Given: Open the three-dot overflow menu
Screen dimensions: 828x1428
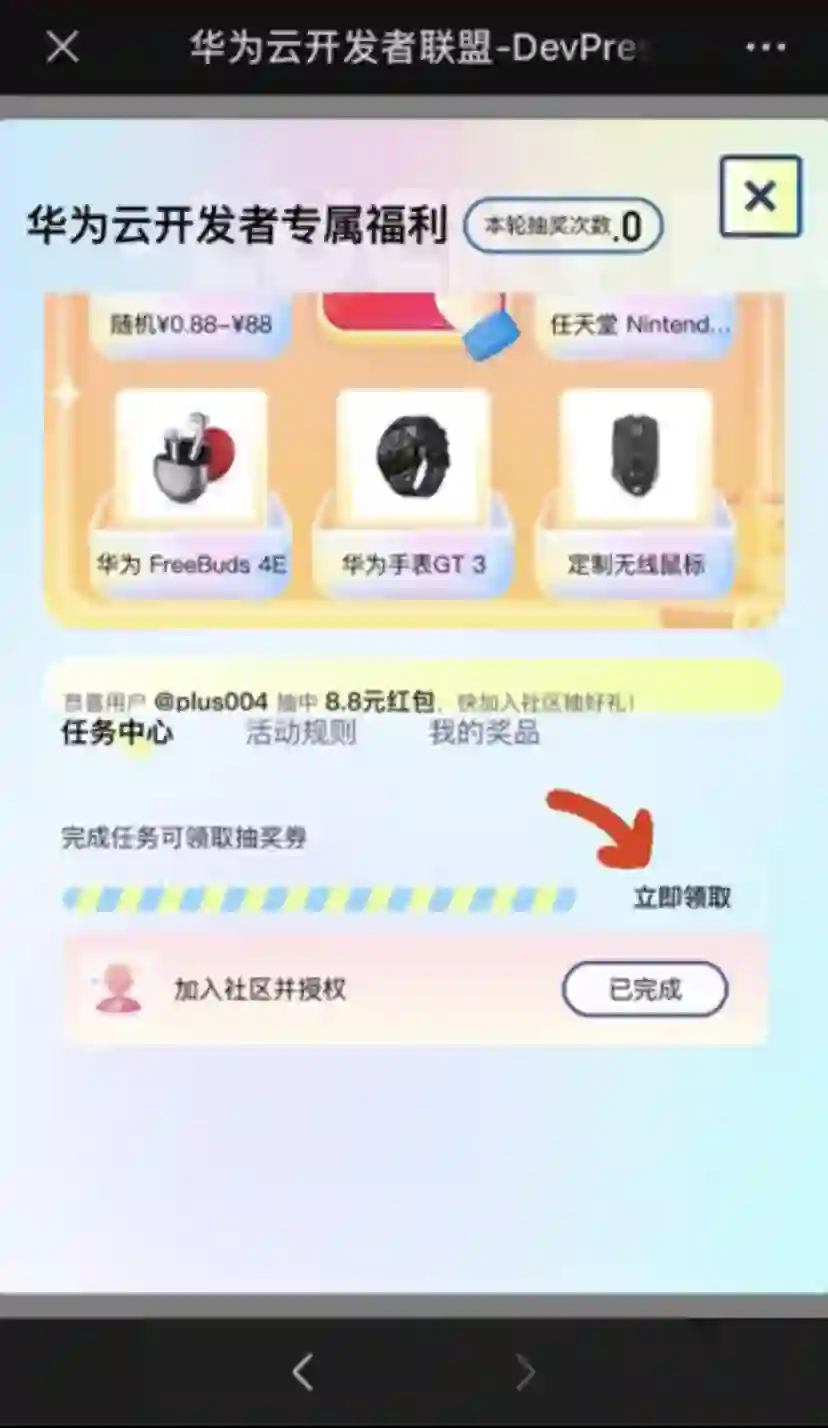Looking at the screenshot, I should (x=766, y=47).
